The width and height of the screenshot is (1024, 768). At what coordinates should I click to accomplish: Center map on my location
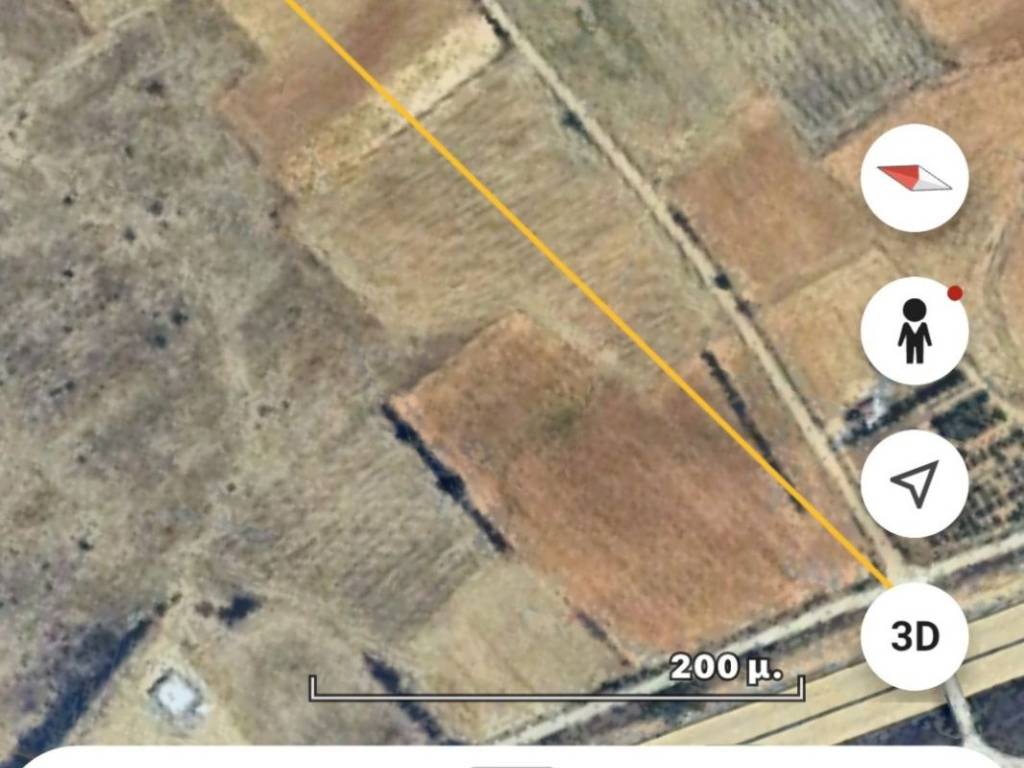click(x=914, y=484)
